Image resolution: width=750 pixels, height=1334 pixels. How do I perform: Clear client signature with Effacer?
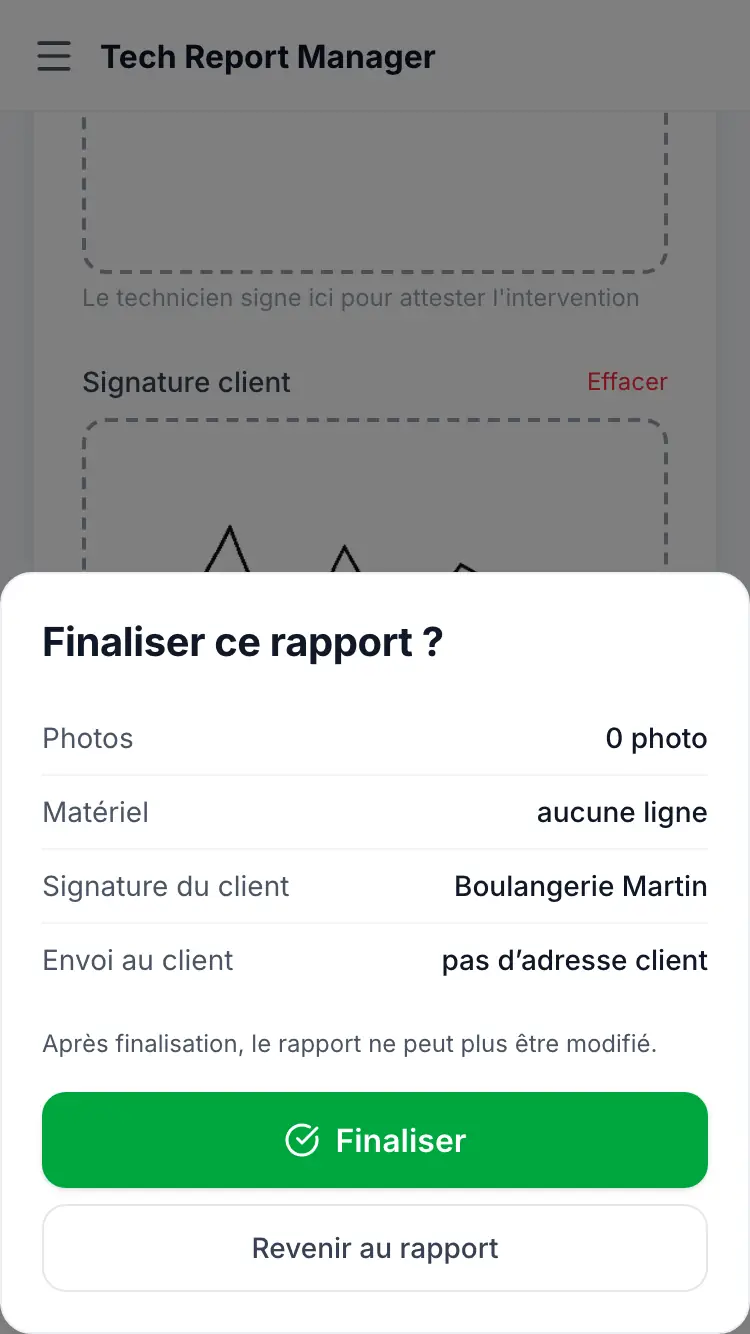coord(627,382)
